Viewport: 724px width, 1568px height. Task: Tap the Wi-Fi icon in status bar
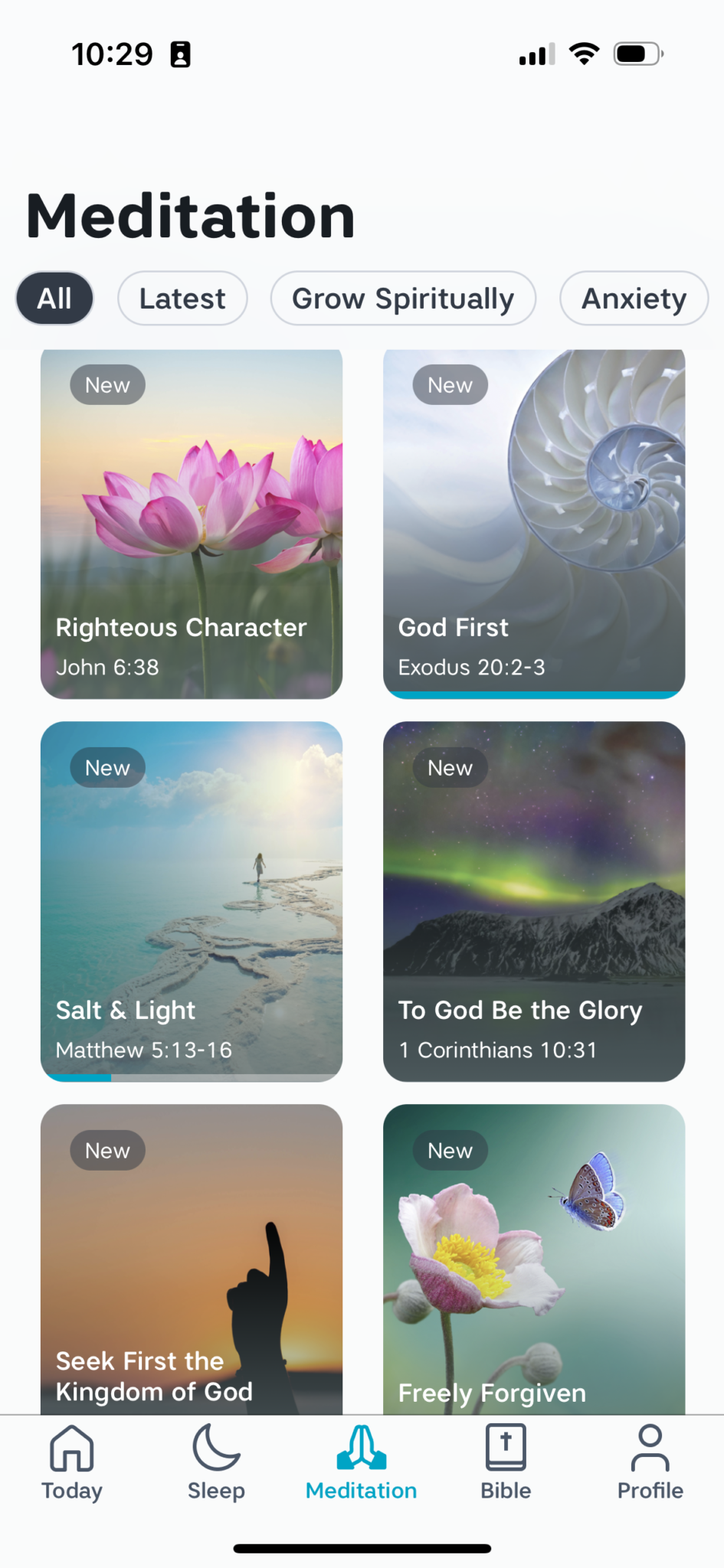[584, 52]
